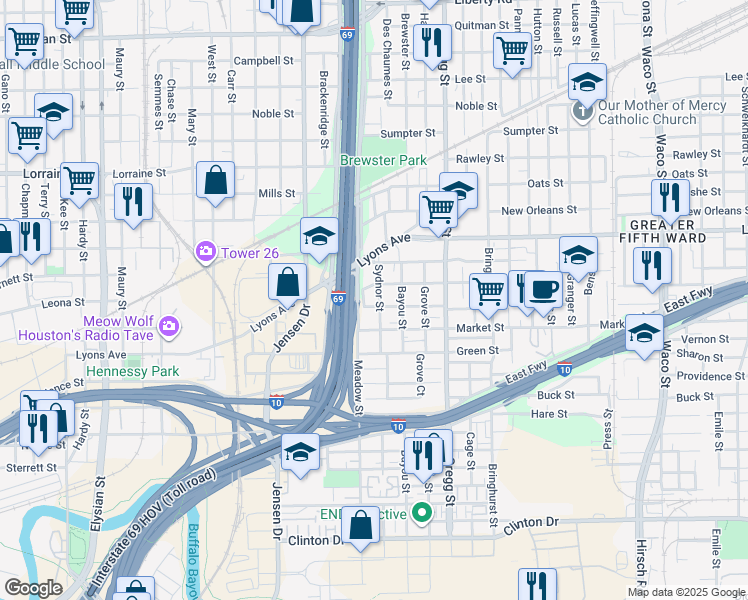Open Meow Wolf Houston's Radio Tave marker
Image resolution: width=748 pixels, height=600 pixels.
pyautogui.click(x=169, y=325)
